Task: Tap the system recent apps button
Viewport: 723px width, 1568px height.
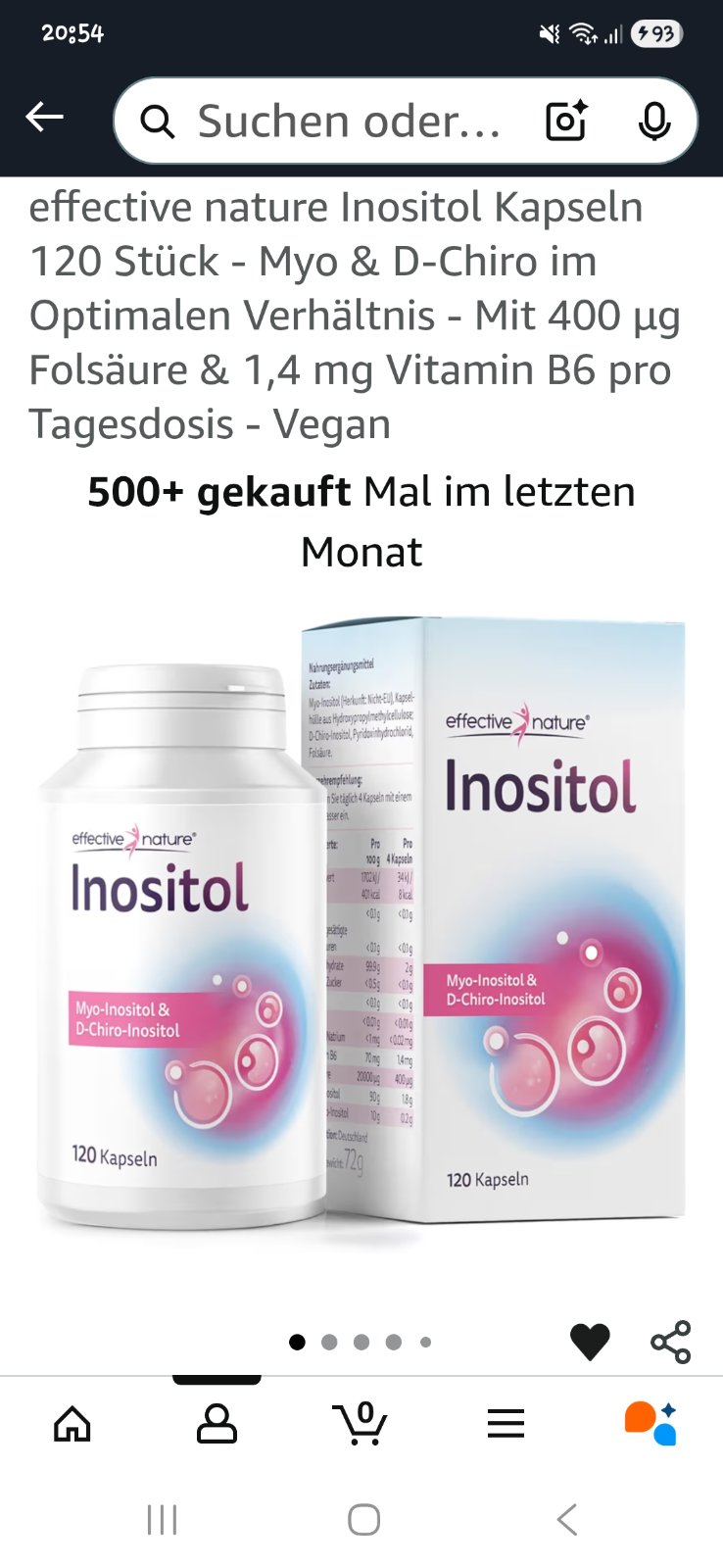Action: (x=162, y=1520)
